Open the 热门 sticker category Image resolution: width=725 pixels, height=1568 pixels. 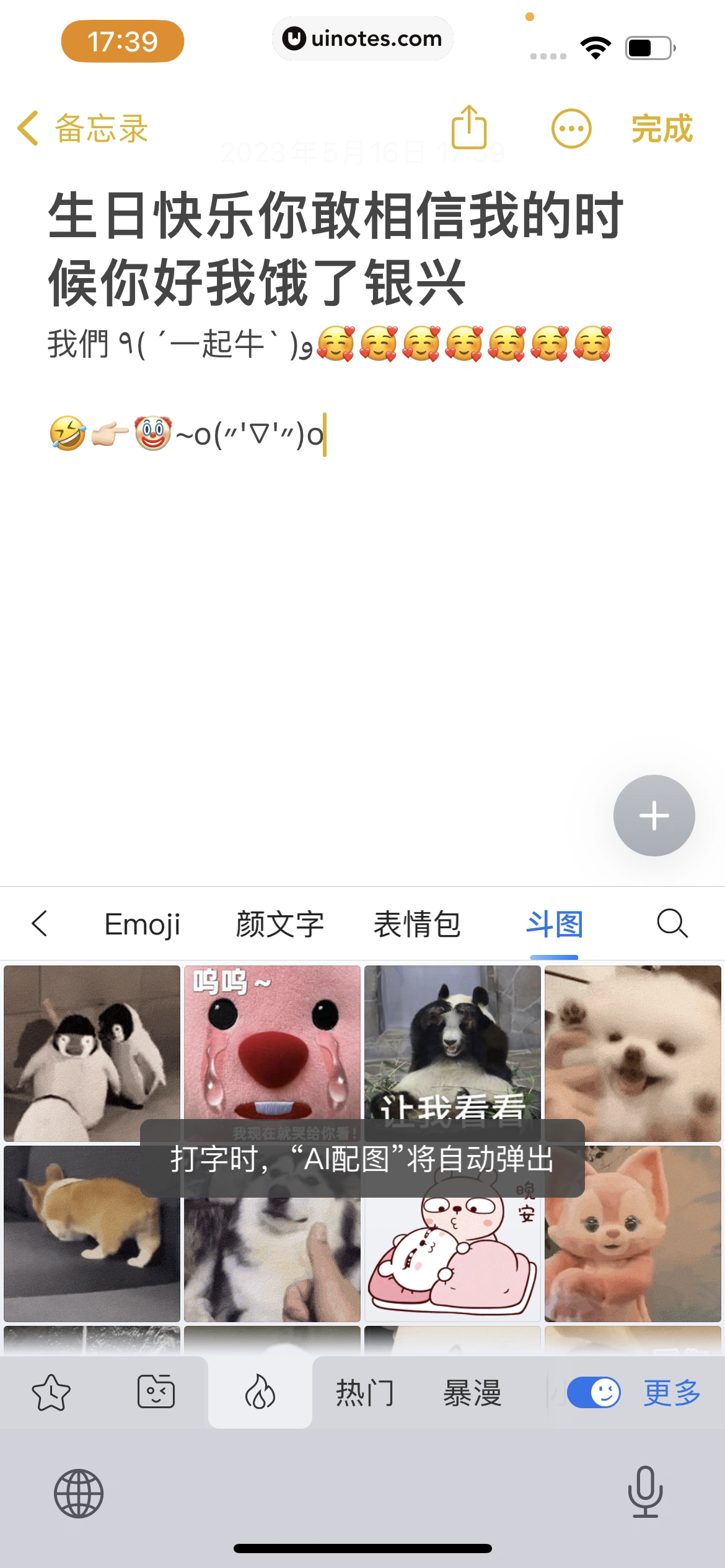[x=365, y=1393]
